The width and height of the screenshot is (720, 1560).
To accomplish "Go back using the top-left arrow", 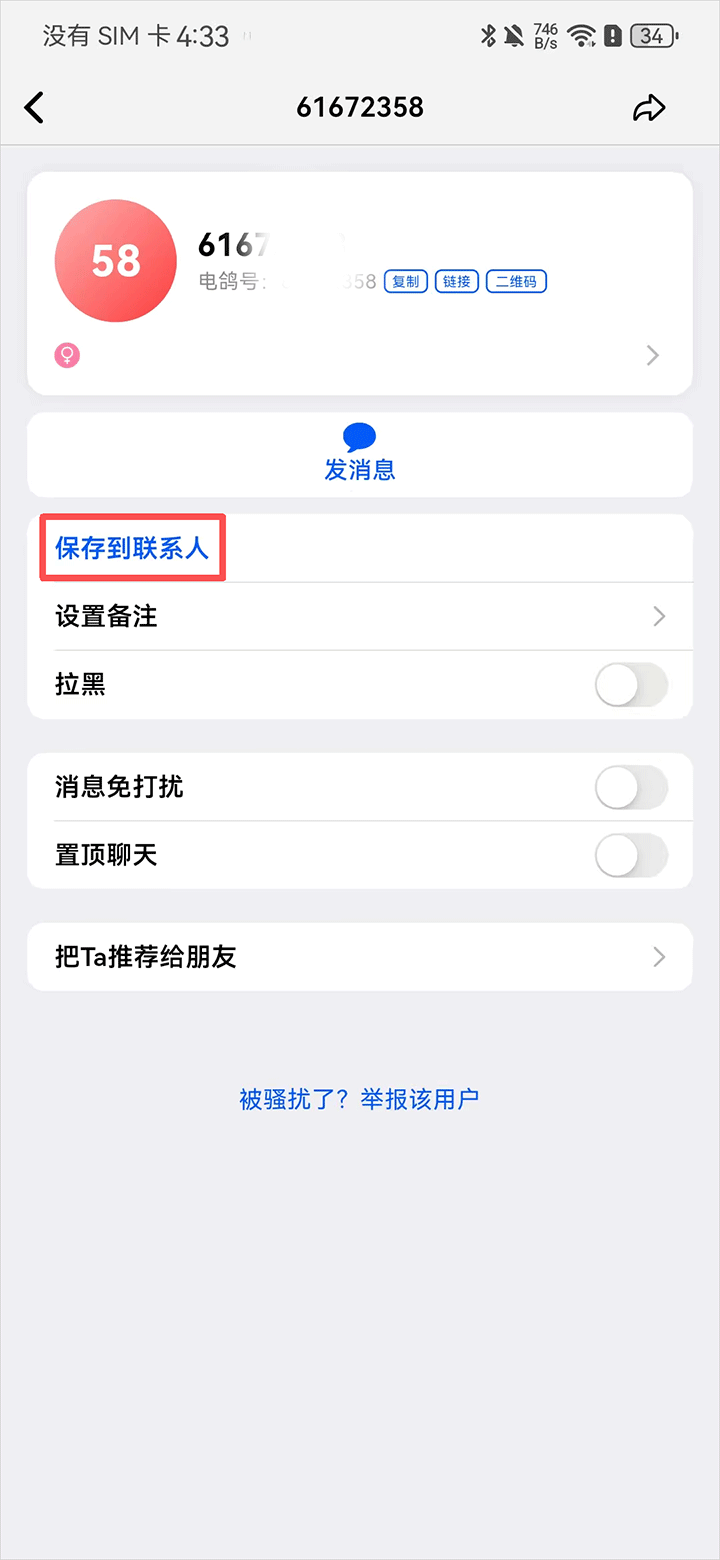I will click(35, 107).
